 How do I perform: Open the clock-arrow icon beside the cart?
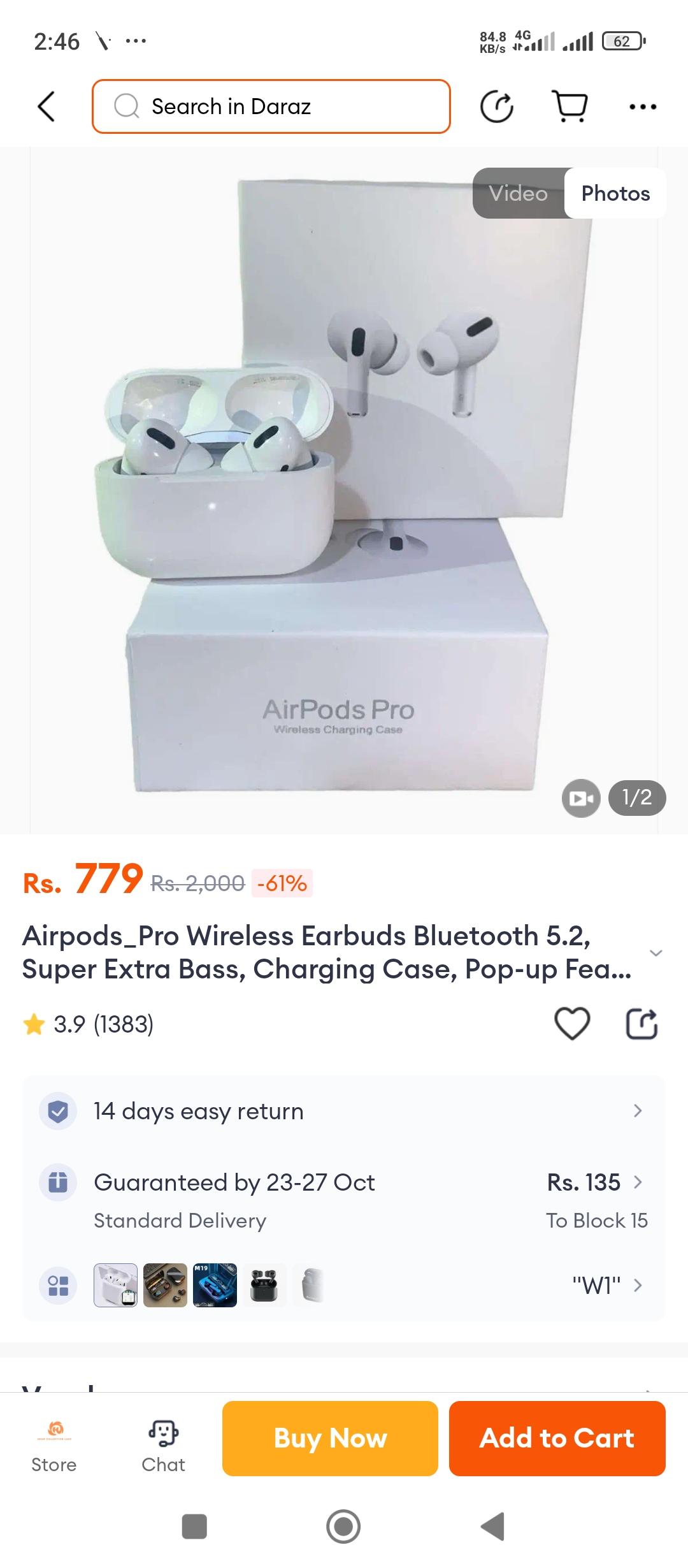pos(497,106)
